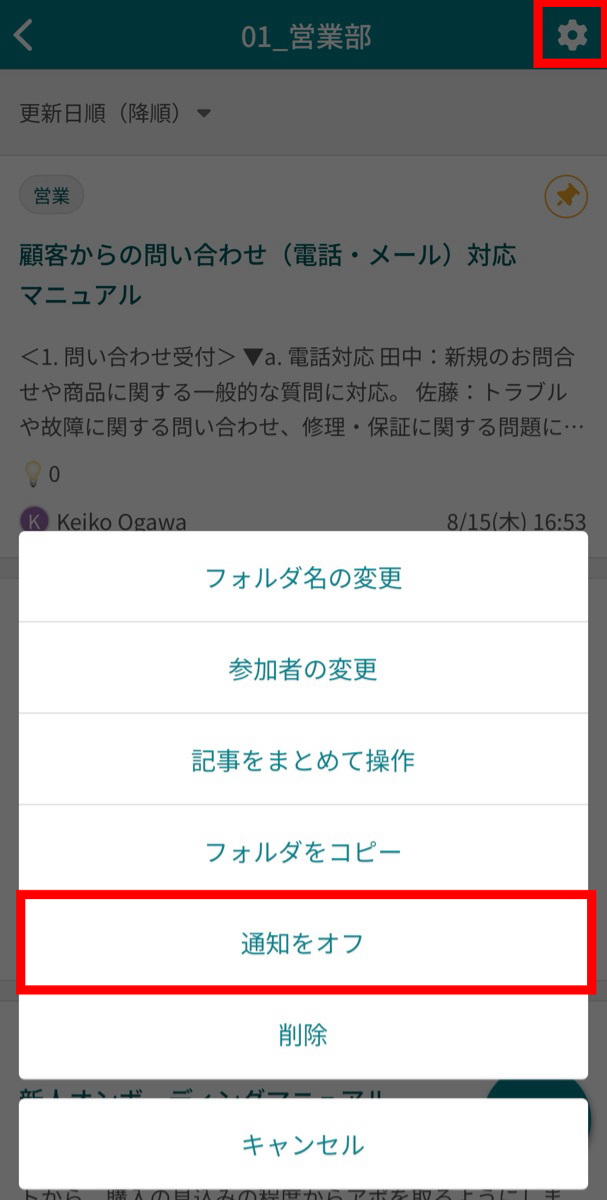The height and width of the screenshot is (1200, 607).
Task: Select フォルダ名の変更 option
Action: 303,577
